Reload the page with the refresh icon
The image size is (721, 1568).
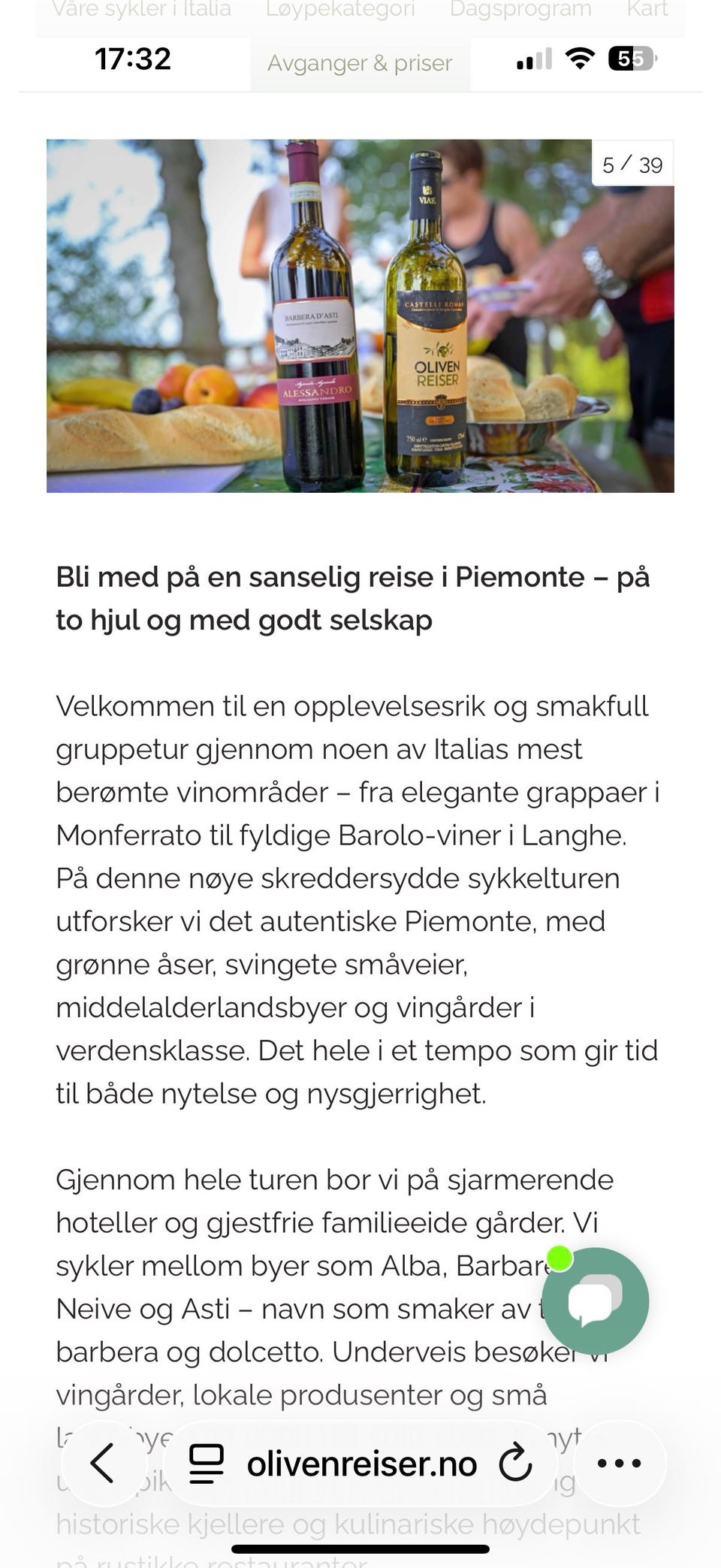point(514,1462)
